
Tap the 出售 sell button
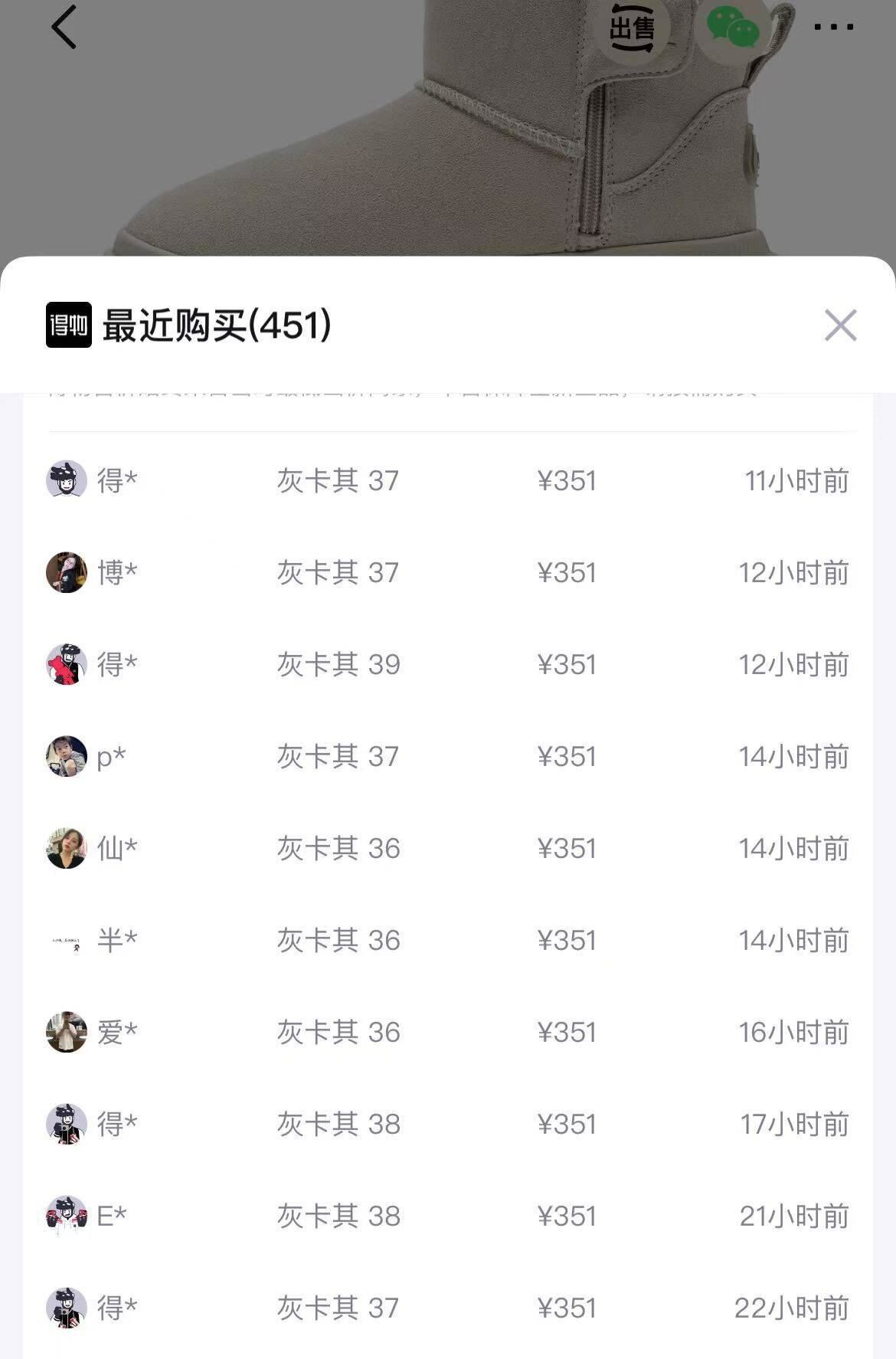pos(632,28)
